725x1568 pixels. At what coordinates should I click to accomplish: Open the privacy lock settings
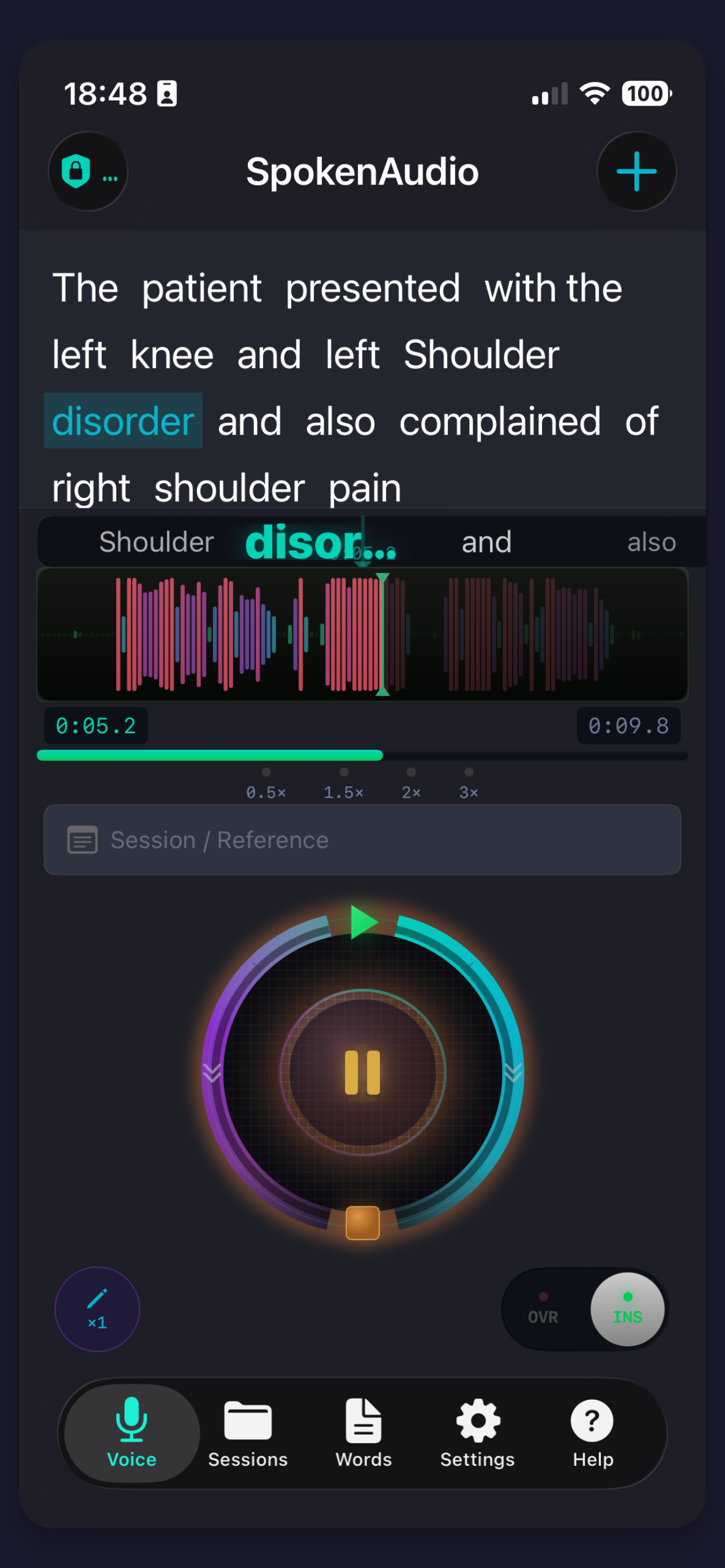pos(76,172)
